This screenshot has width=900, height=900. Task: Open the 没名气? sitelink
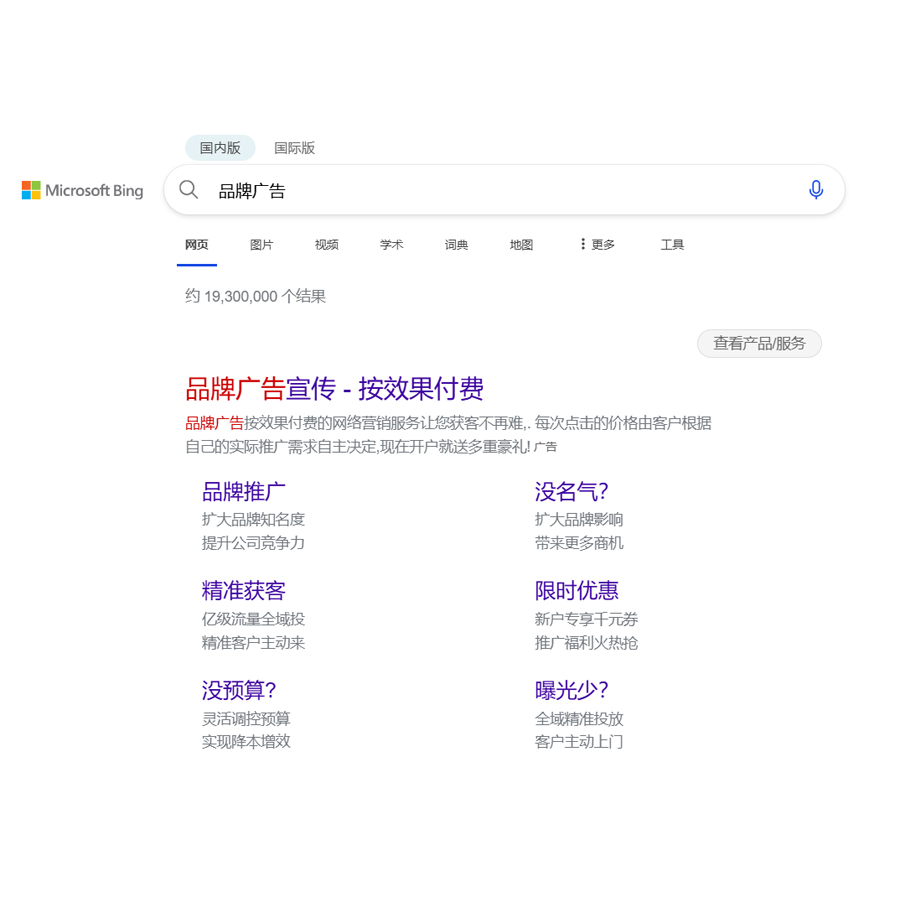[571, 492]
